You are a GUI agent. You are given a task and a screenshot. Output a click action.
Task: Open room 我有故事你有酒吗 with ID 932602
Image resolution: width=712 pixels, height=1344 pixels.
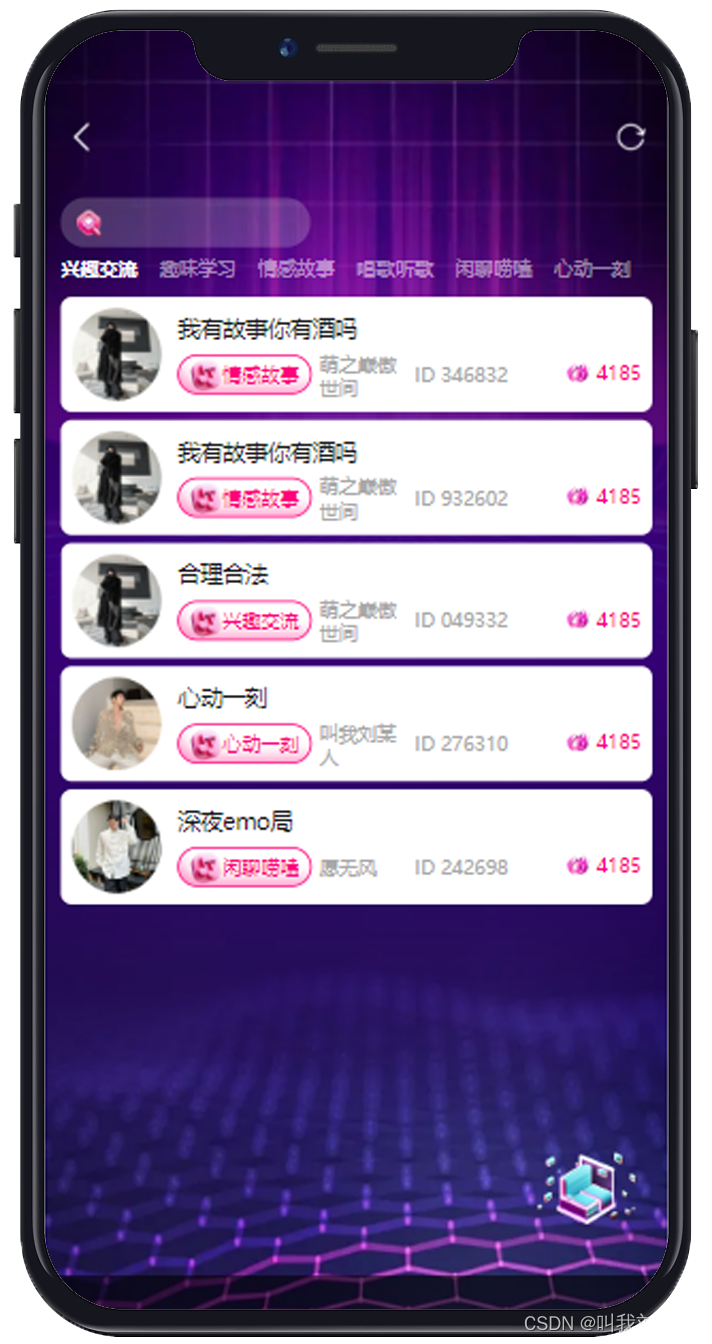click(x=356, y=477)
